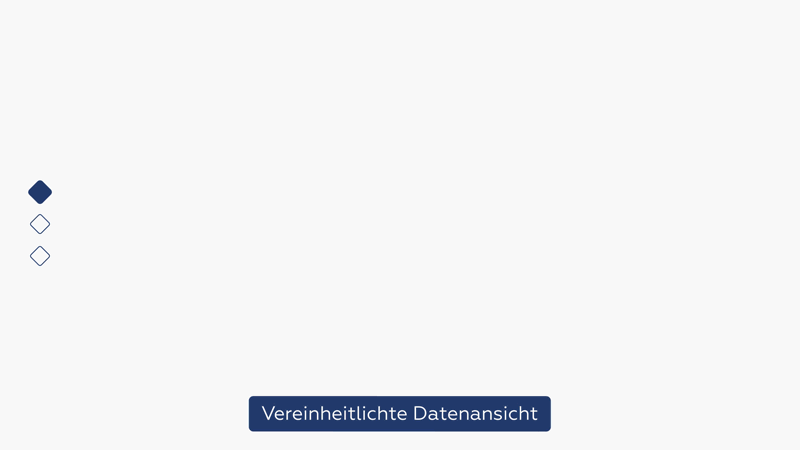Select the filled first diamond indicator

click(40, 192)
